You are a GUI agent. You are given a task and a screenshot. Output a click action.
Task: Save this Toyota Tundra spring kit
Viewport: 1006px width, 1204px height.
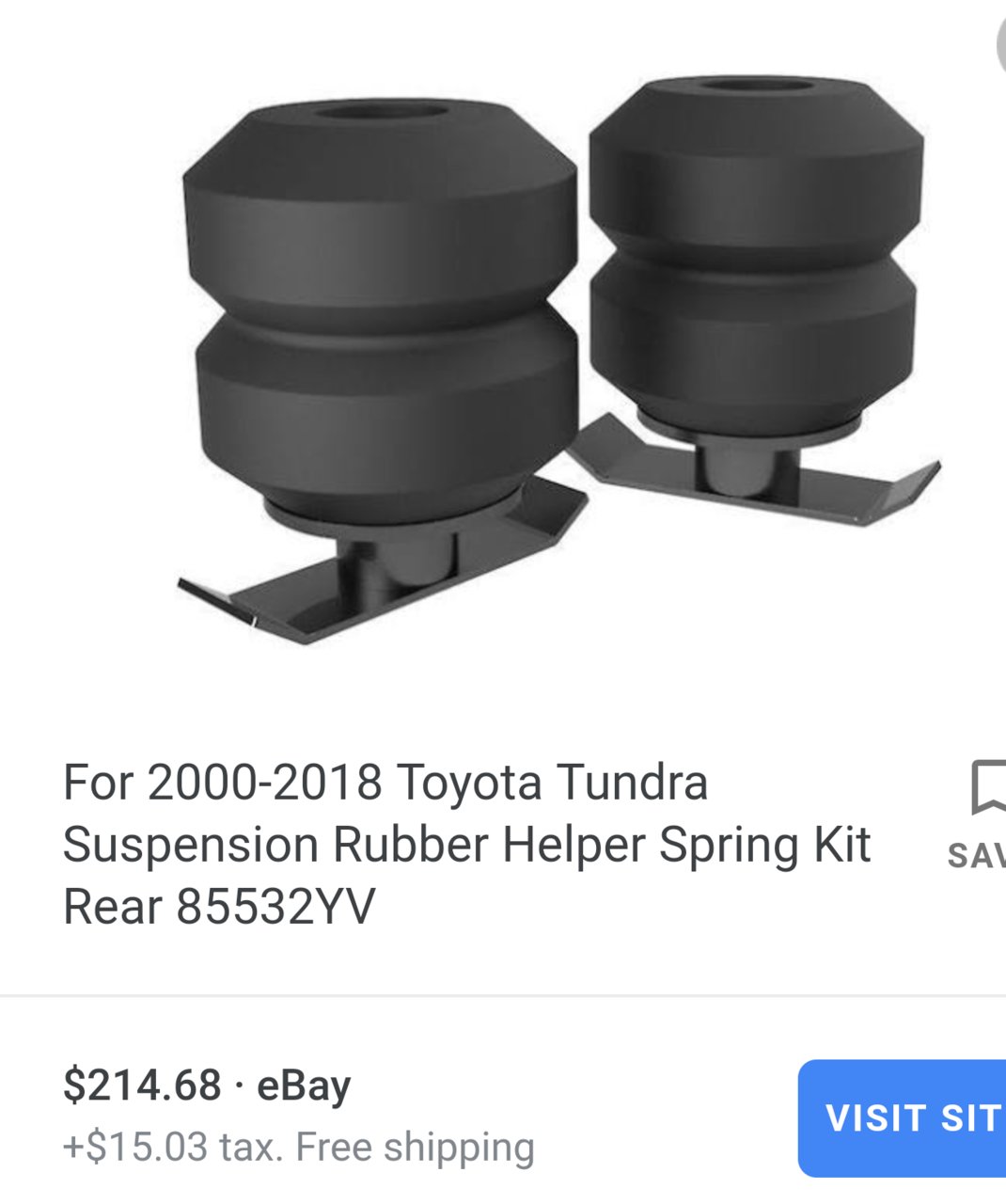click(984, 811)
